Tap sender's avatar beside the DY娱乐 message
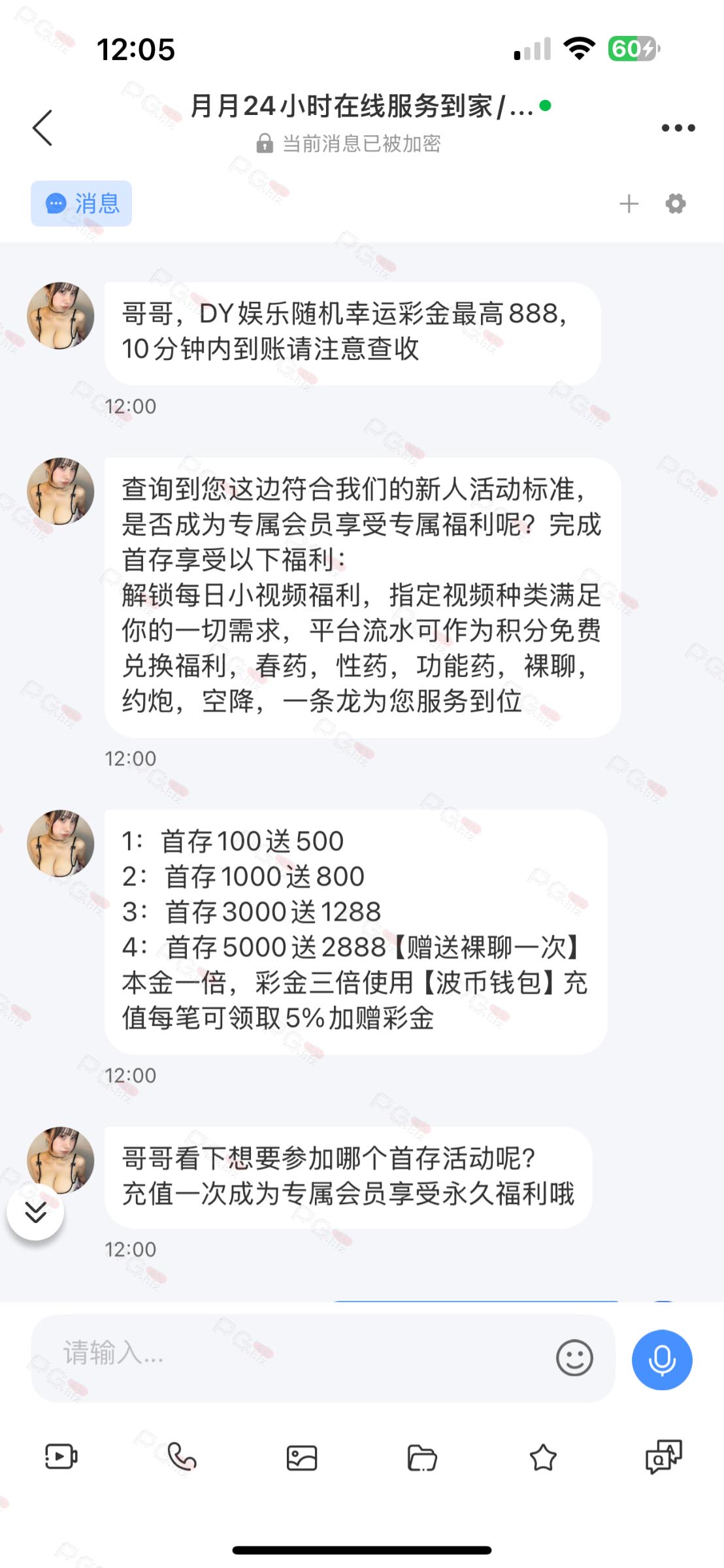The image size is (724, 1568). pyautogui.click(x=60, y=316)
